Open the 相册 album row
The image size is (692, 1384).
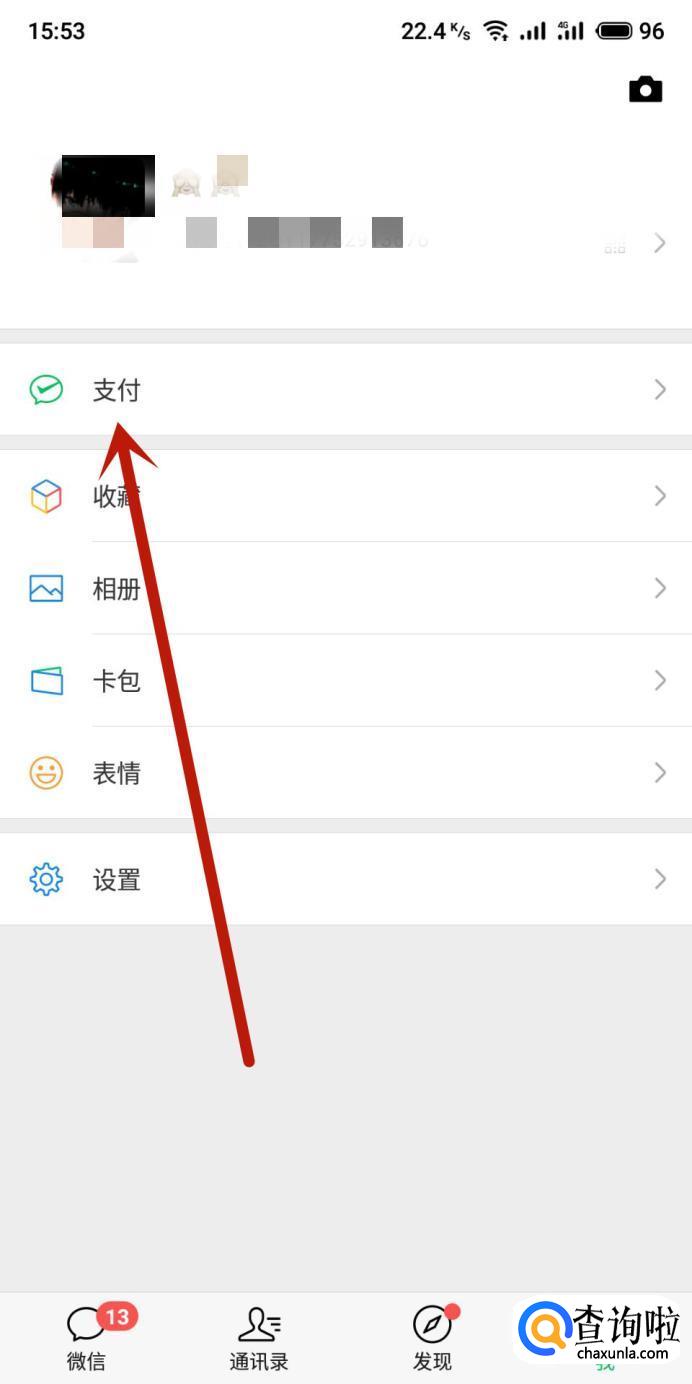[x=346, y=588]
